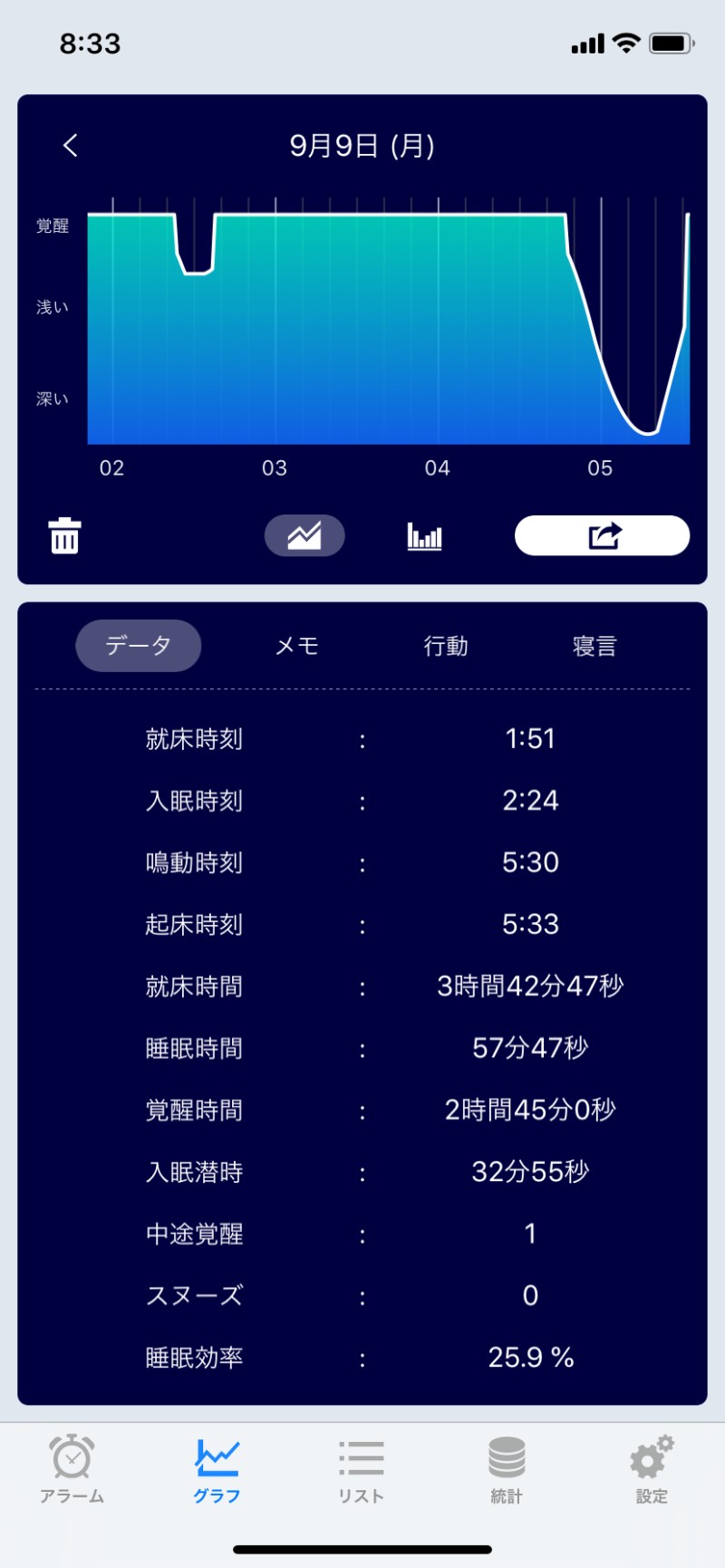Switch to the bar chart view
This screenshot has height=1568, width=725.
tap(424, 535)
